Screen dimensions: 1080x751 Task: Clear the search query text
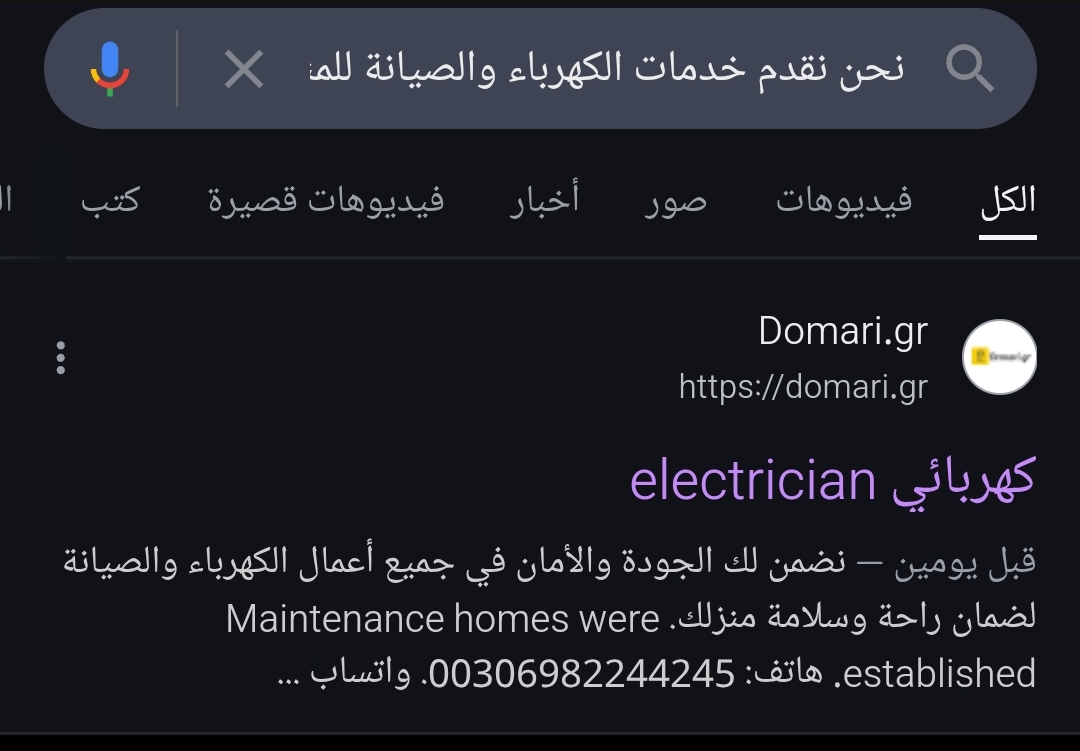[243, 70]
